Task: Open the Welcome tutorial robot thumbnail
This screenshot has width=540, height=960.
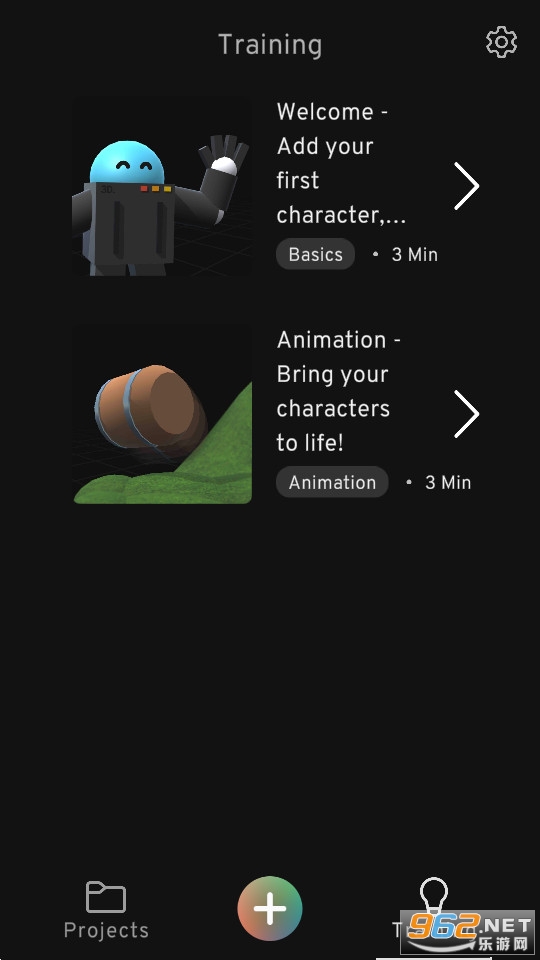Action: click(162, 186)
